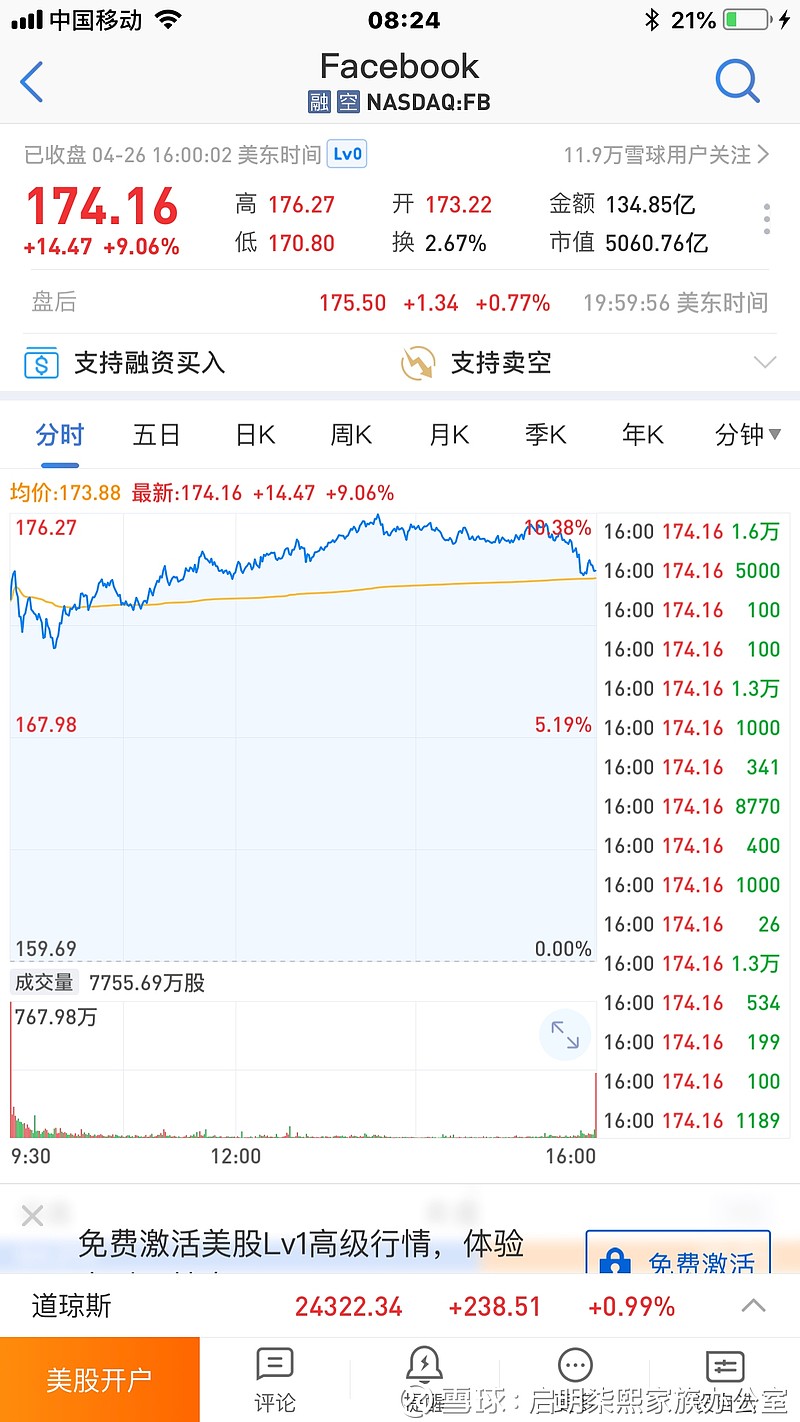Tap the 美股开户 orange button
This screenshot has height=1422, width=800.
tap(100, 1378)
